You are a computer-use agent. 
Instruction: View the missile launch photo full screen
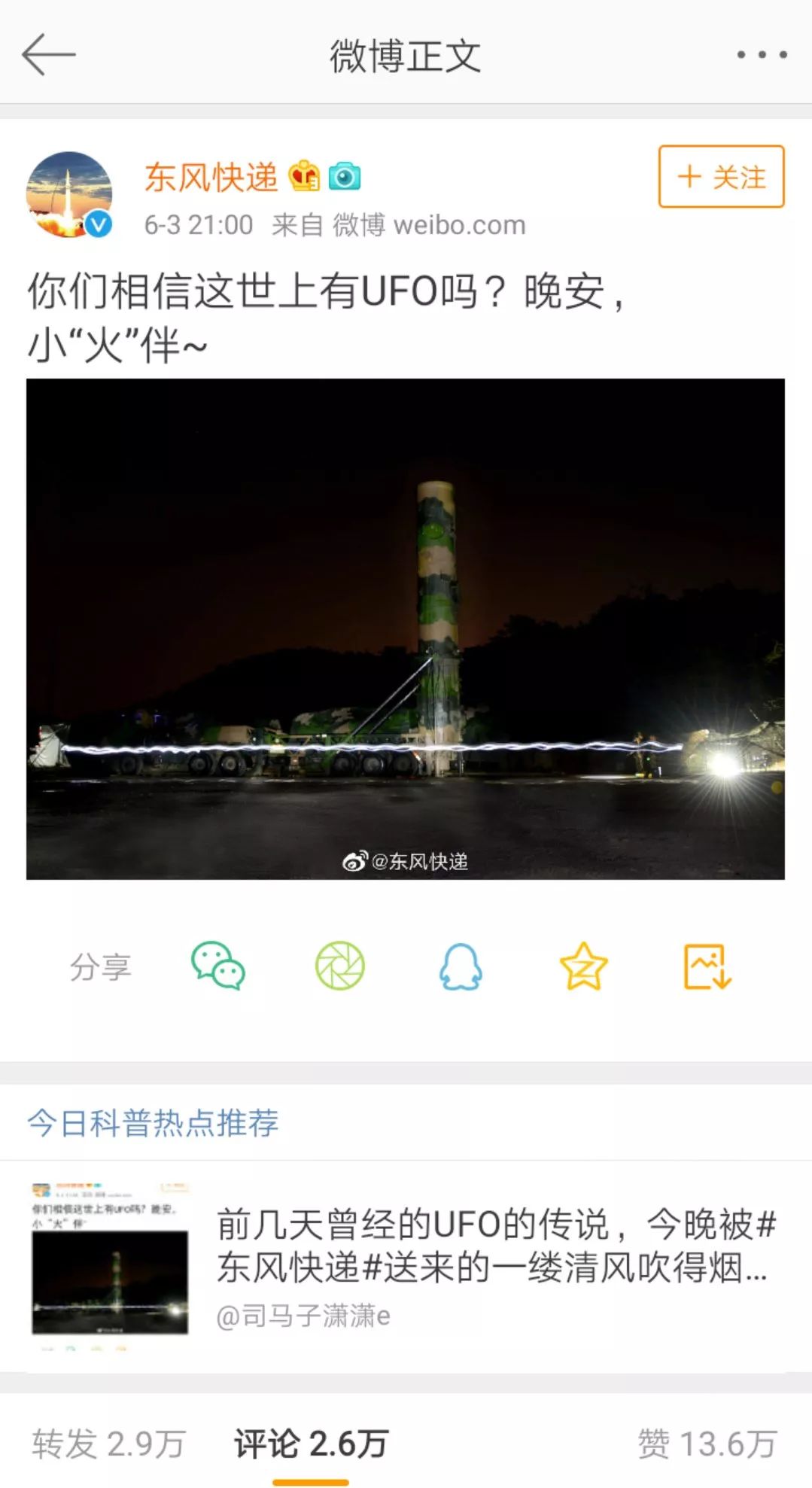tap(406, 628)
